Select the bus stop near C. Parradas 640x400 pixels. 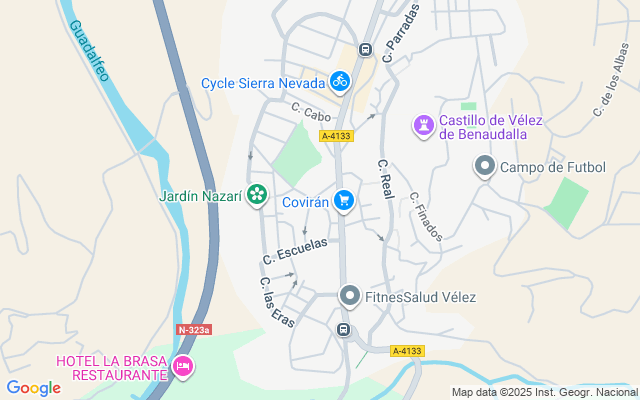(365, 48)
